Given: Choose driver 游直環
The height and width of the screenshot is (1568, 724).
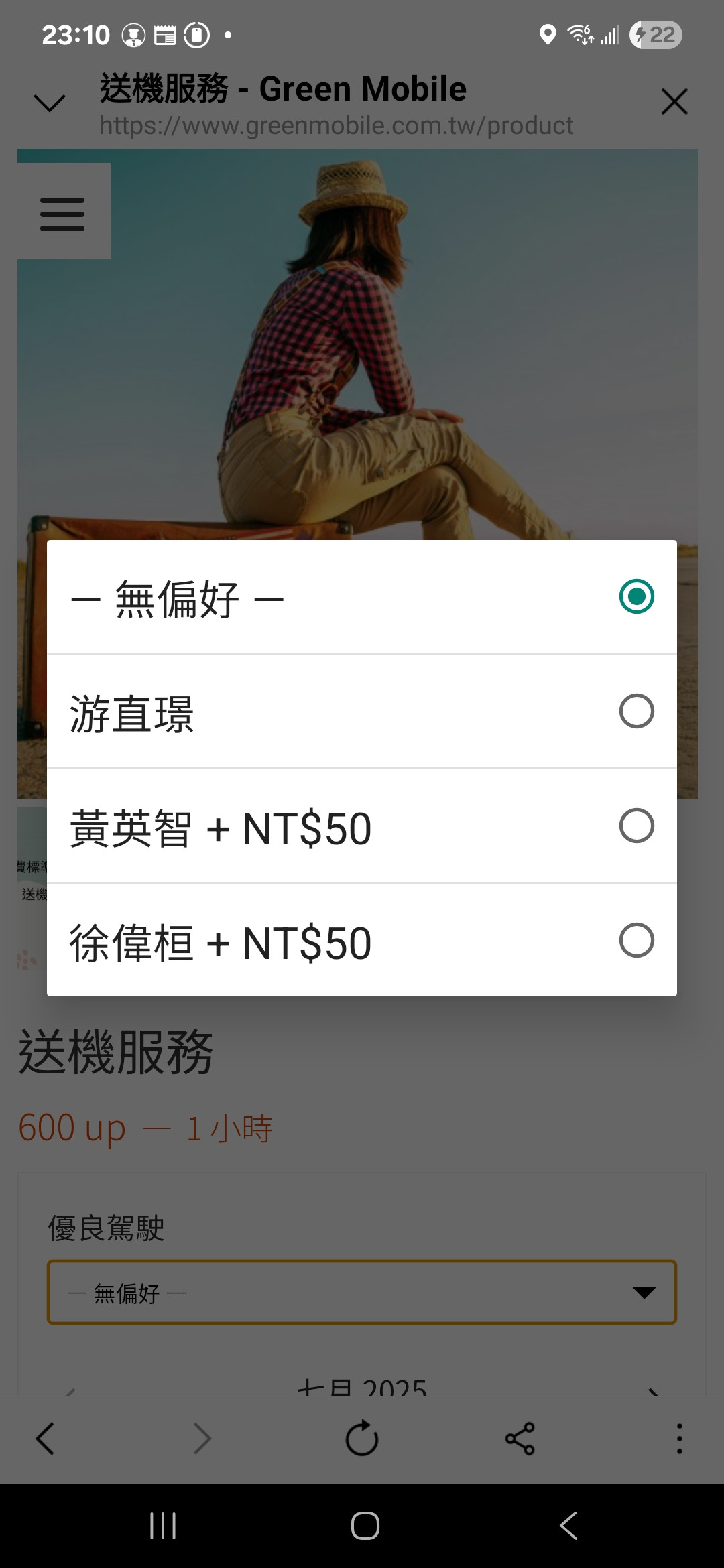Looking at the screenshot, I should [x=362, y=712].
